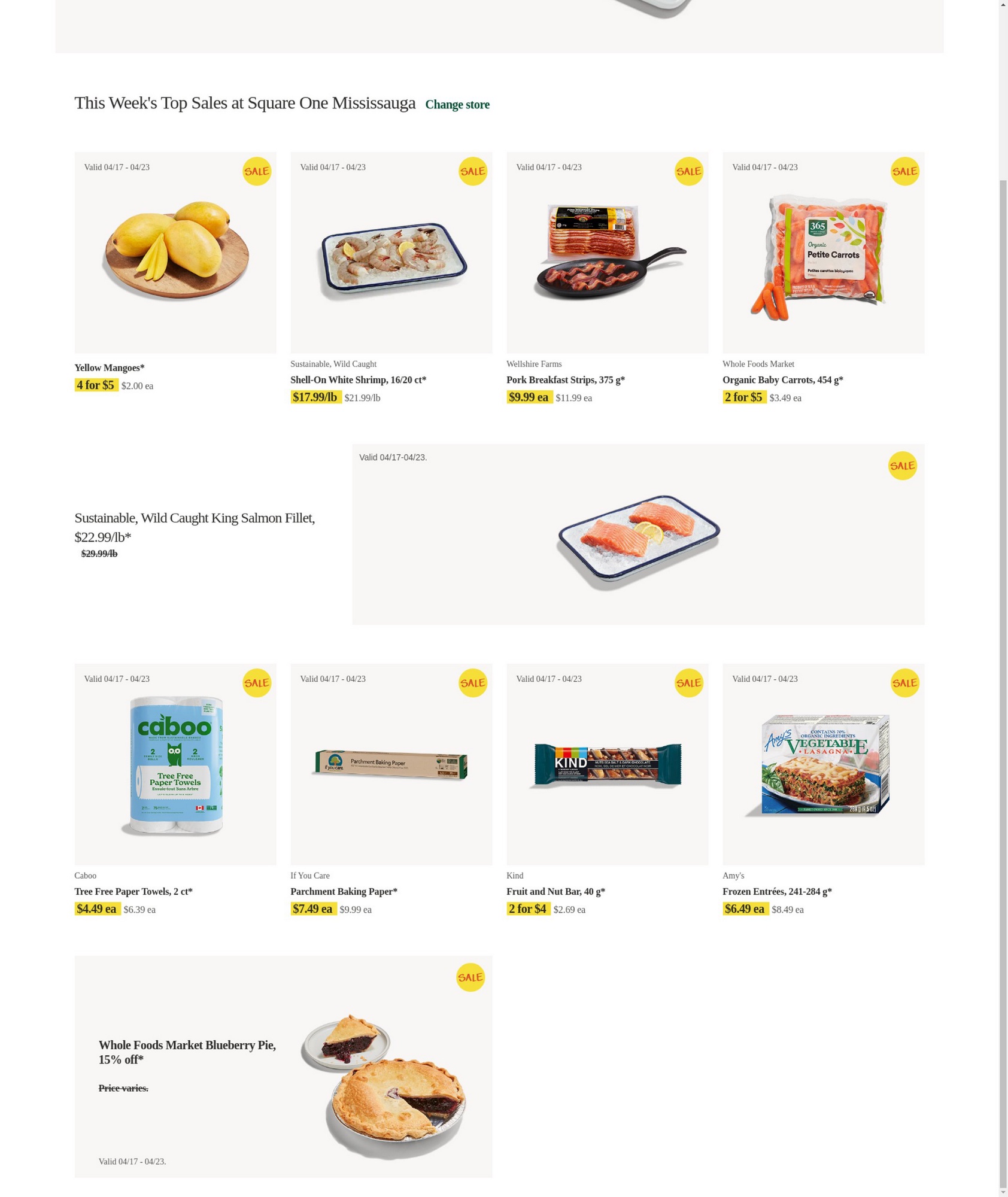Select the Organic Baby Carrots card
The image size is (1008, 1197).
[823, 253]
